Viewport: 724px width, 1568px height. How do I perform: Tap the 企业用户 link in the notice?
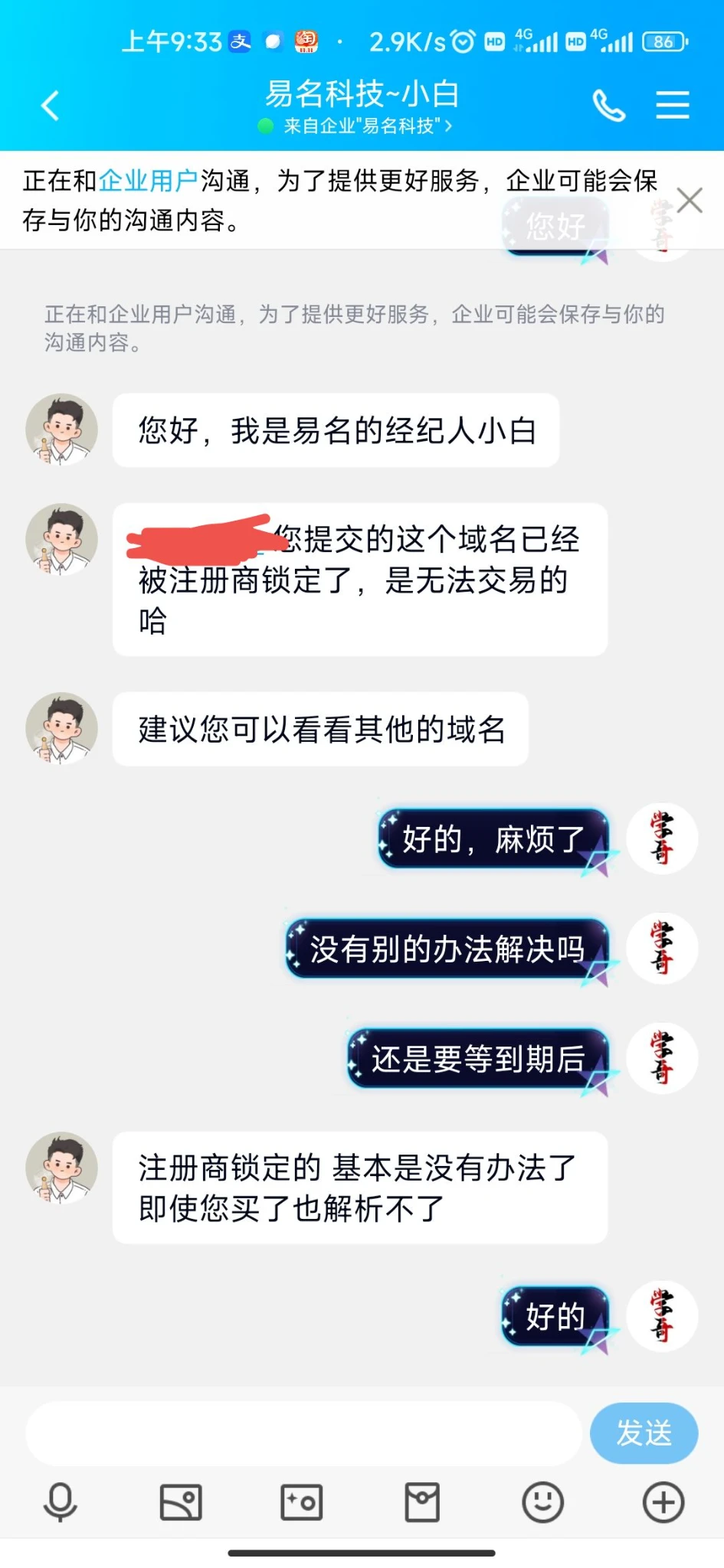149,181
